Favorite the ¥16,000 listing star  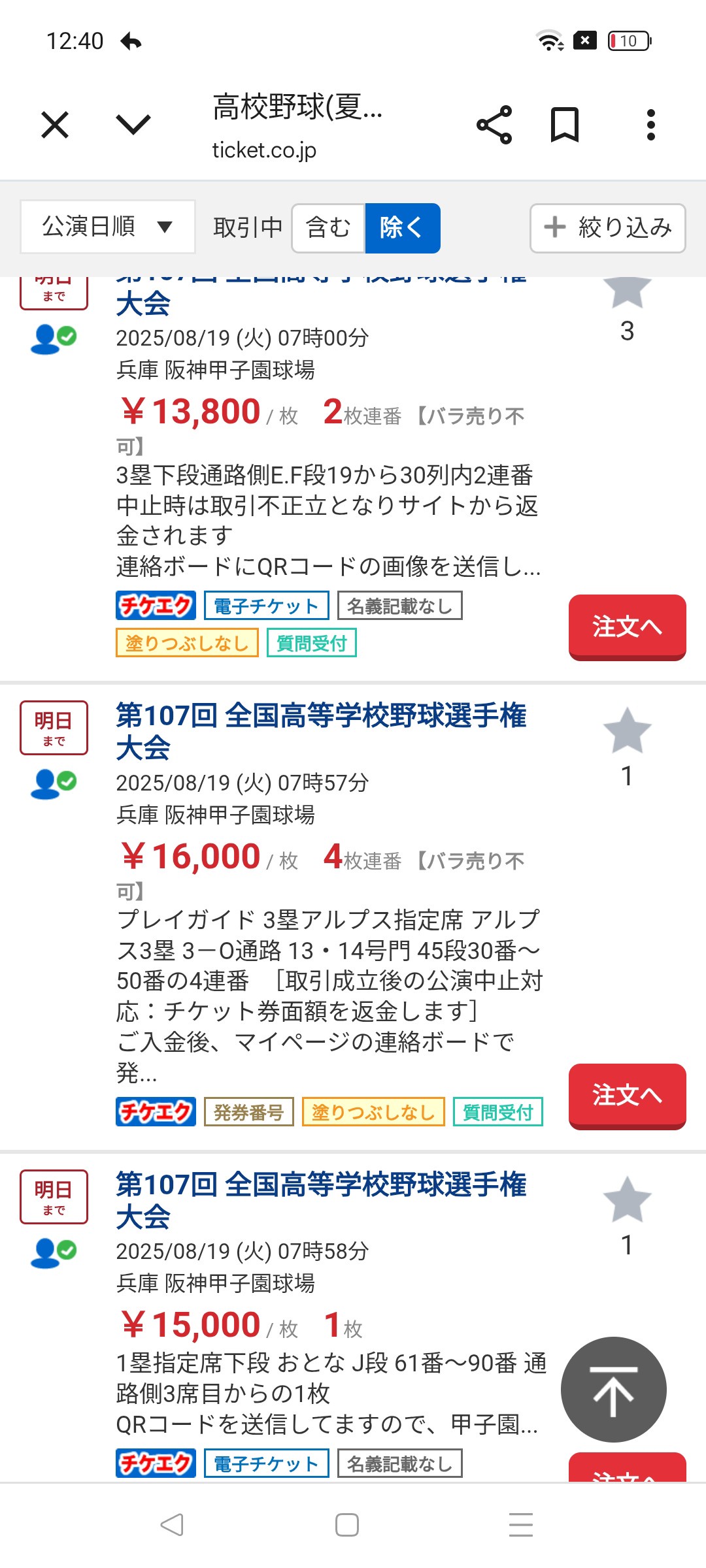click(x=627, y=730)
